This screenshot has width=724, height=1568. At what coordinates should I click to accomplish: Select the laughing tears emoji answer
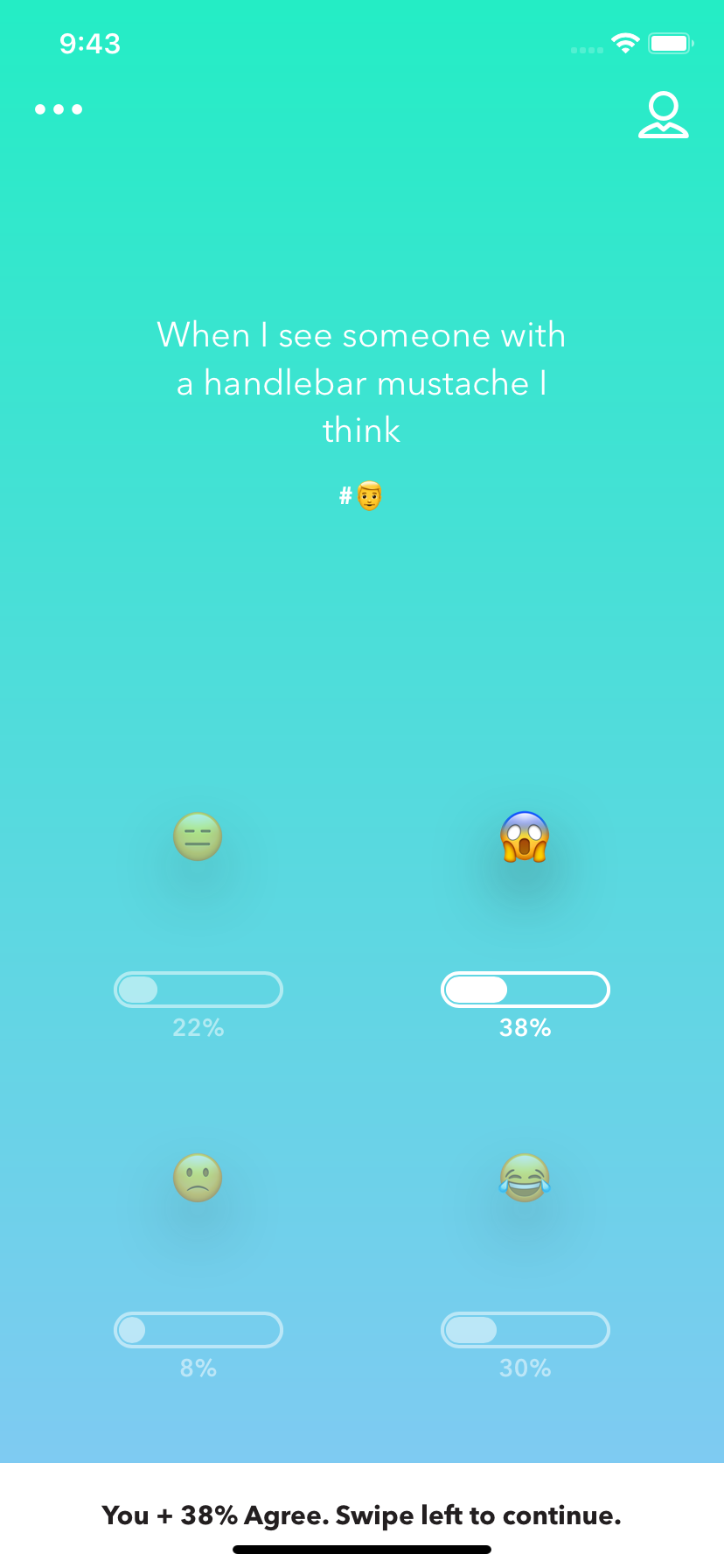click(525, 1178)
